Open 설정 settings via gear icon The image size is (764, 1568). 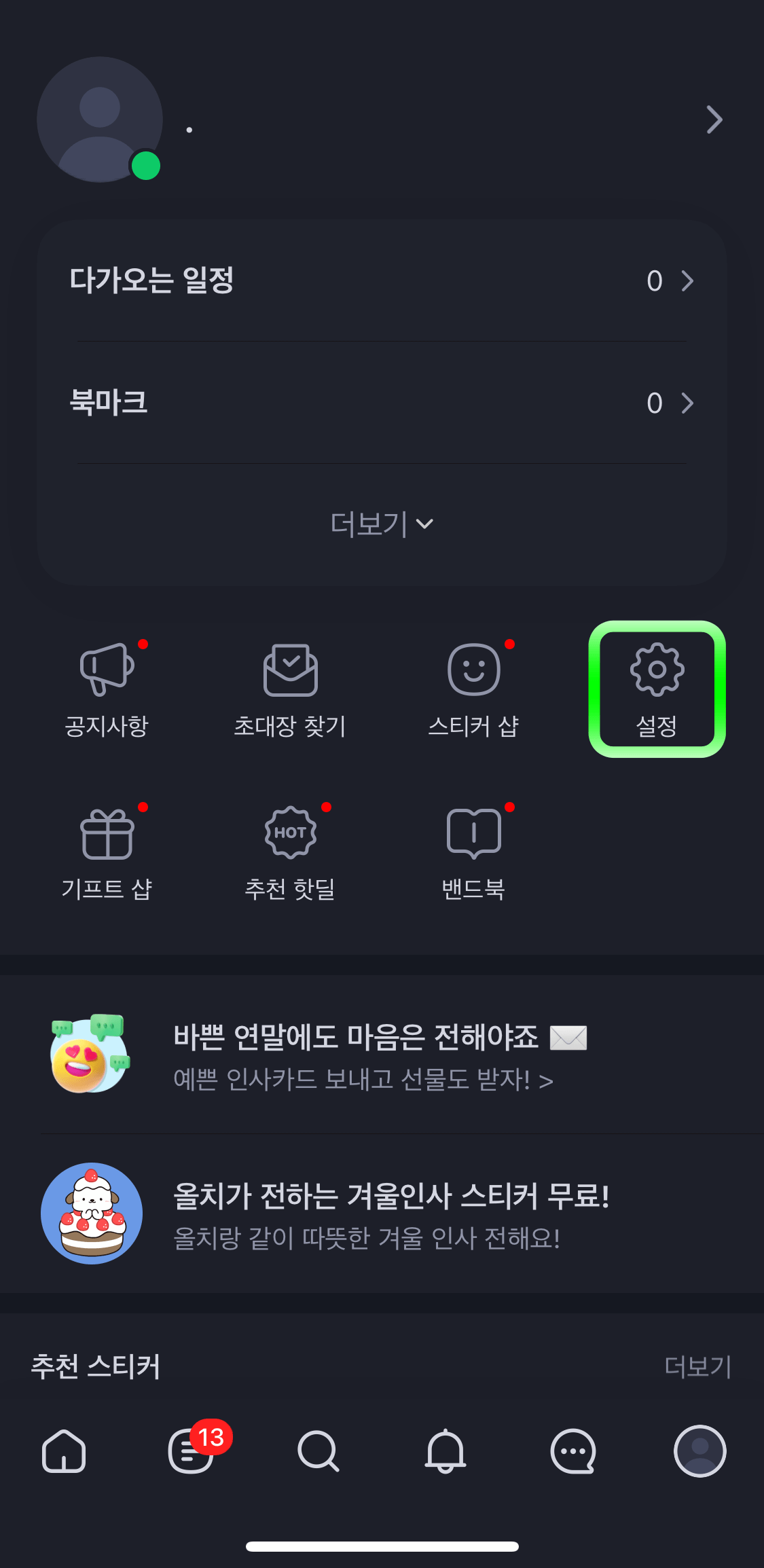click(657, 688)
